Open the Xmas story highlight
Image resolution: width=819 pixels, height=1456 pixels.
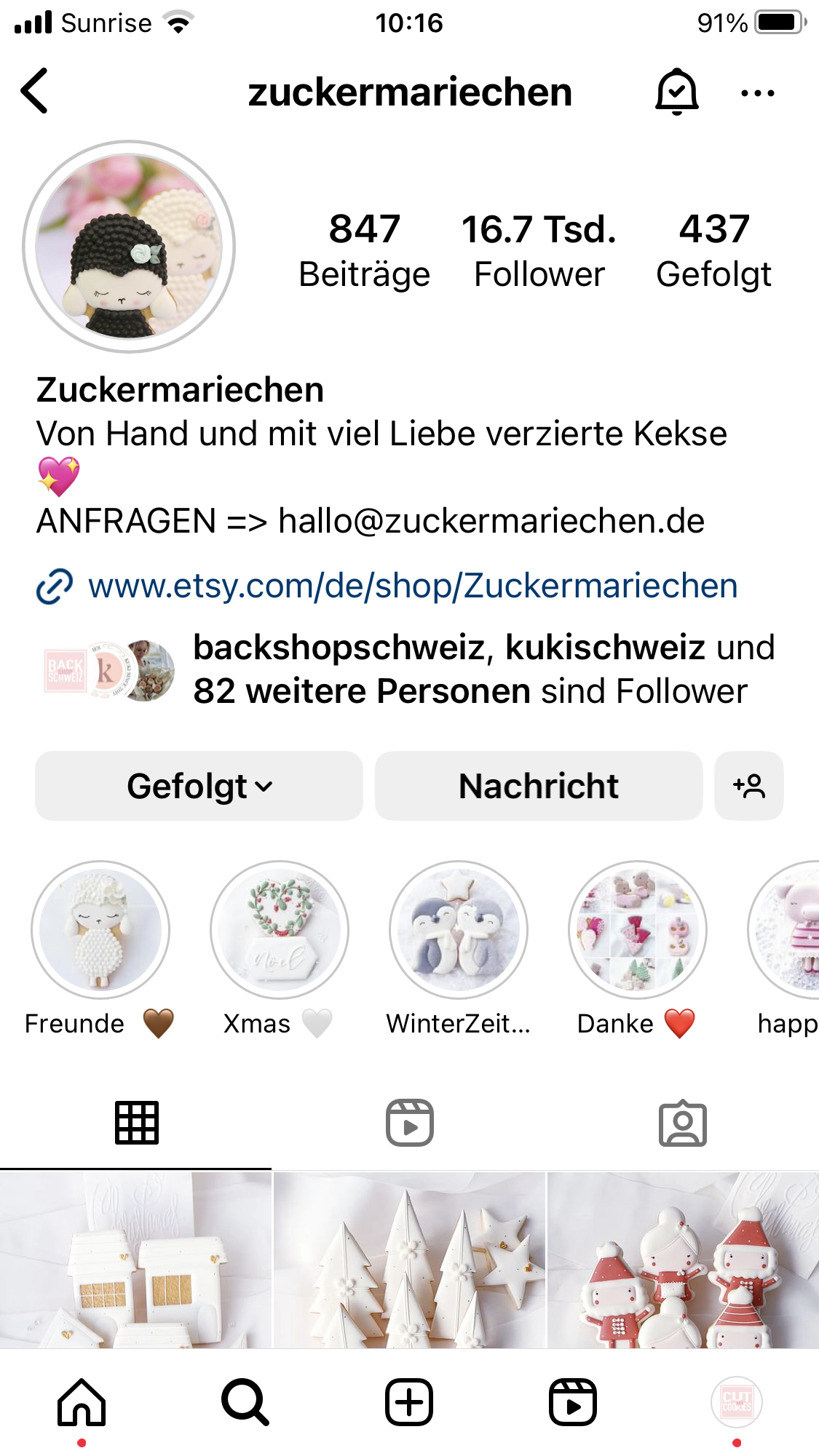(280, 930)
